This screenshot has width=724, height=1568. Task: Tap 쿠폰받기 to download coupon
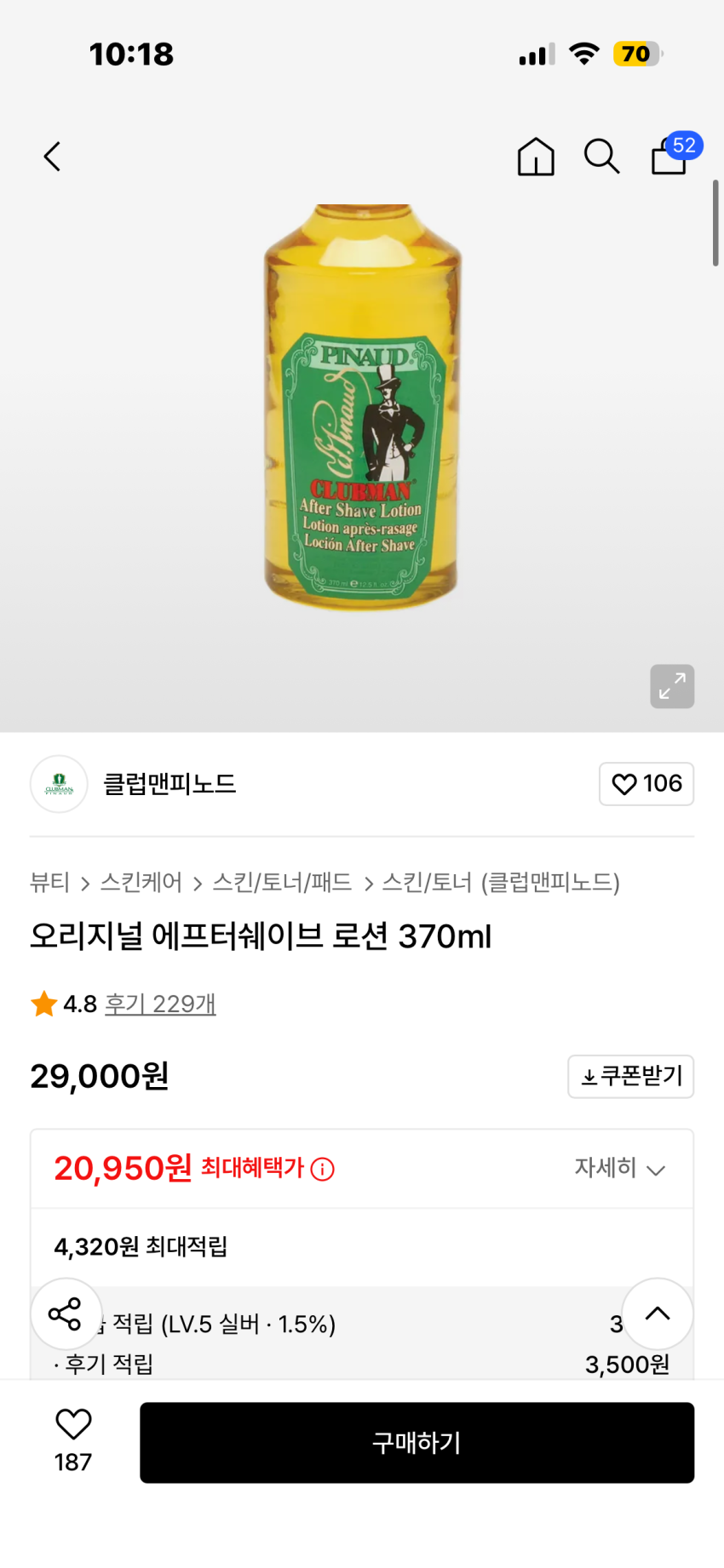click(x=631, y=1077)
